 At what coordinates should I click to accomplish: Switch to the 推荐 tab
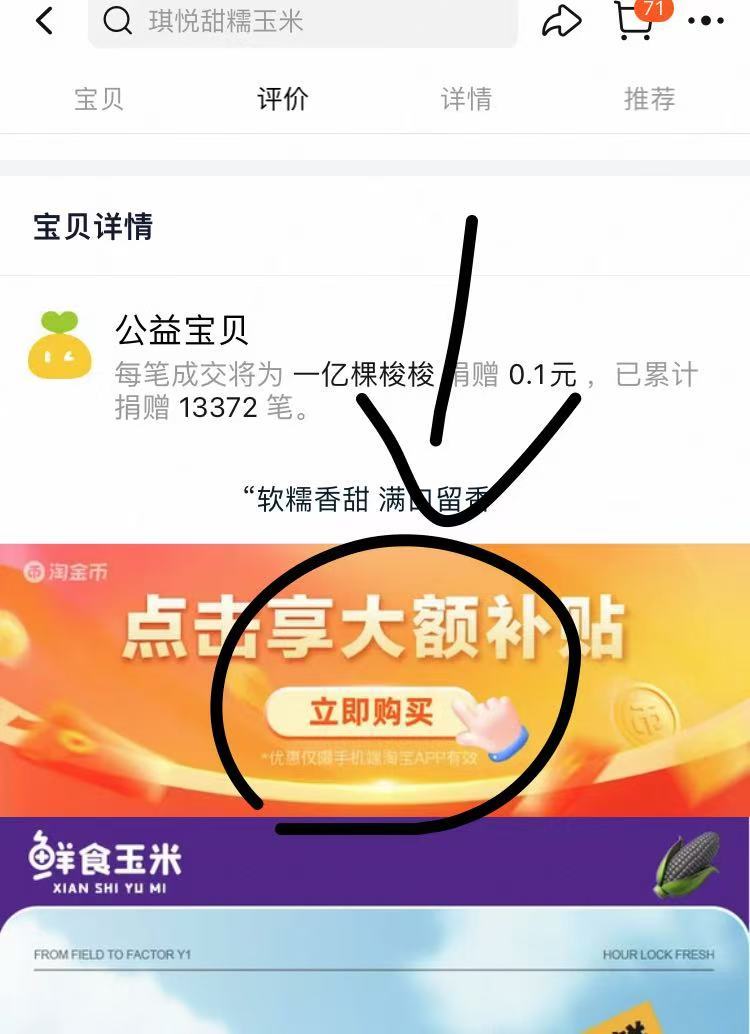[650, 99]
